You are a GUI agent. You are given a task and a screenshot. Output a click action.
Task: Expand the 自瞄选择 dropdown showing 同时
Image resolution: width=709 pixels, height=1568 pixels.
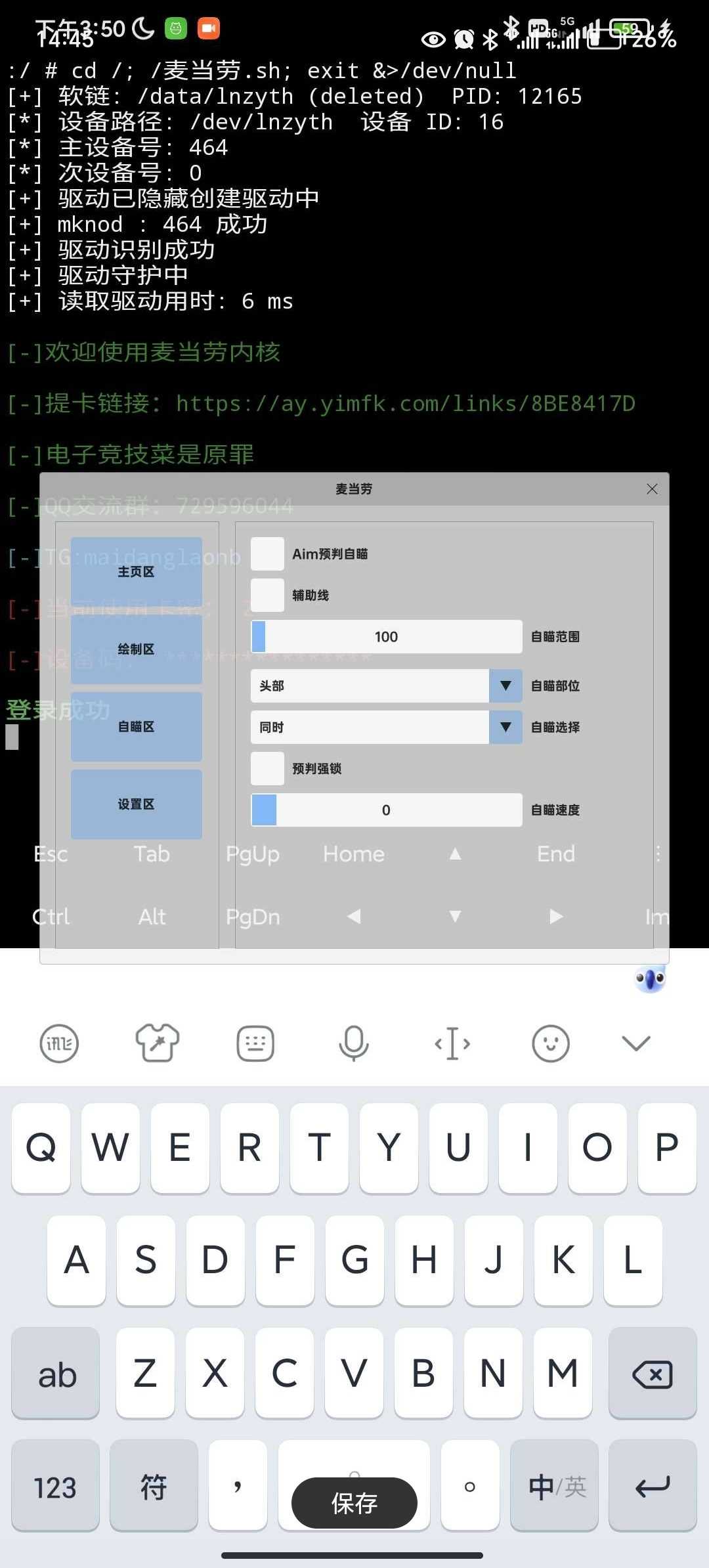505,728
